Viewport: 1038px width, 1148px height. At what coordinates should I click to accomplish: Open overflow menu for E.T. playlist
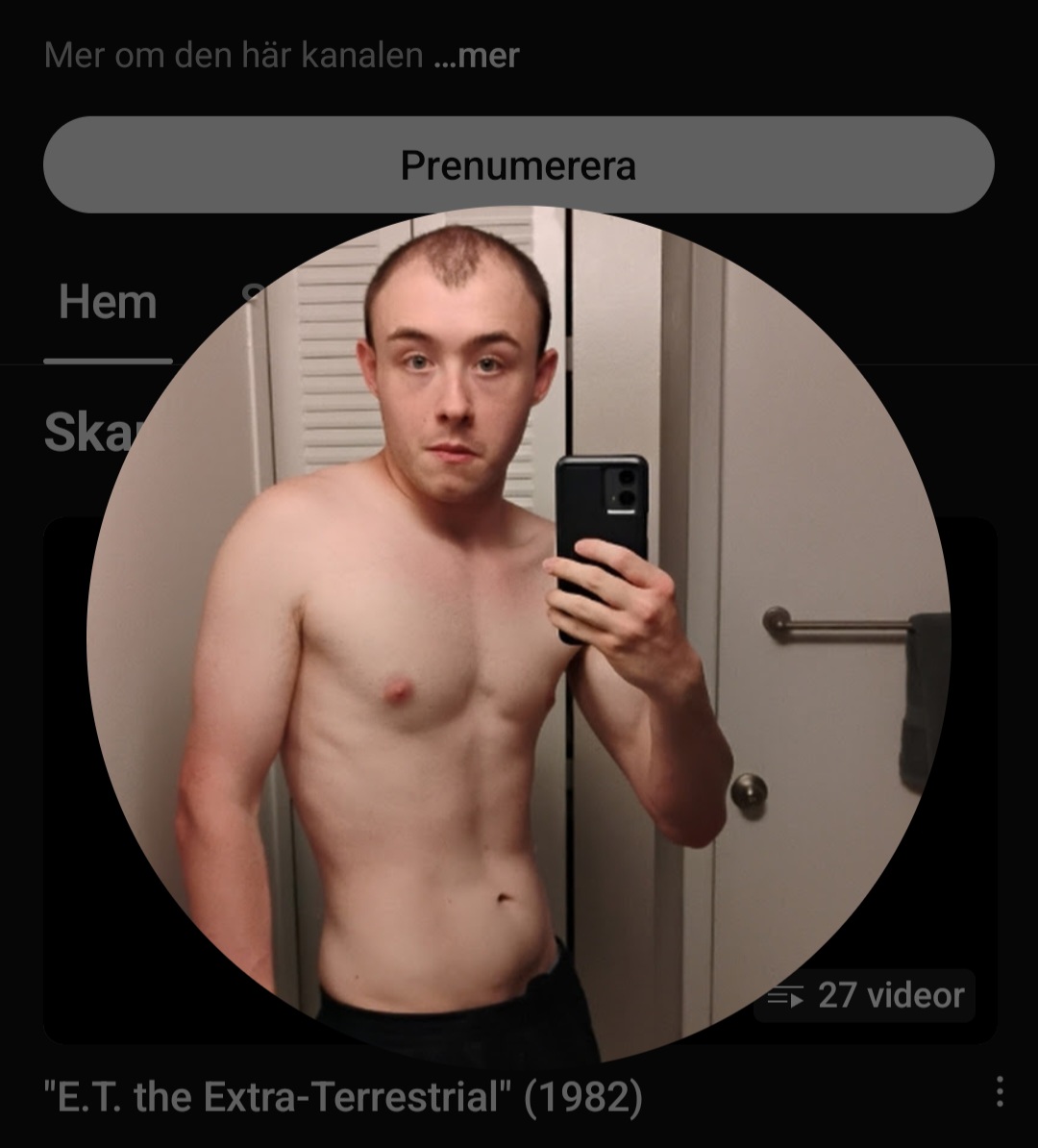tap(1000, 1092)
